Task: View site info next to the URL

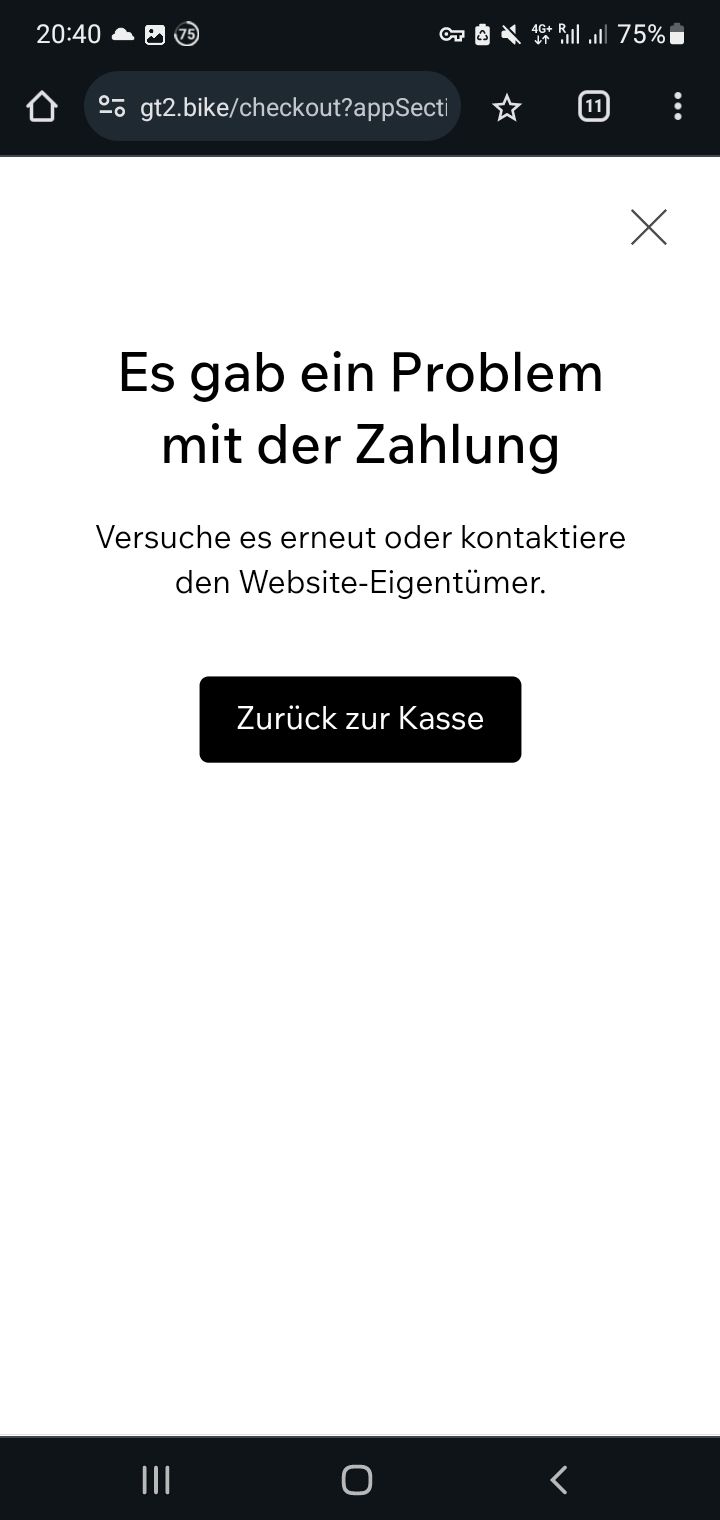Action: point(112,107)
